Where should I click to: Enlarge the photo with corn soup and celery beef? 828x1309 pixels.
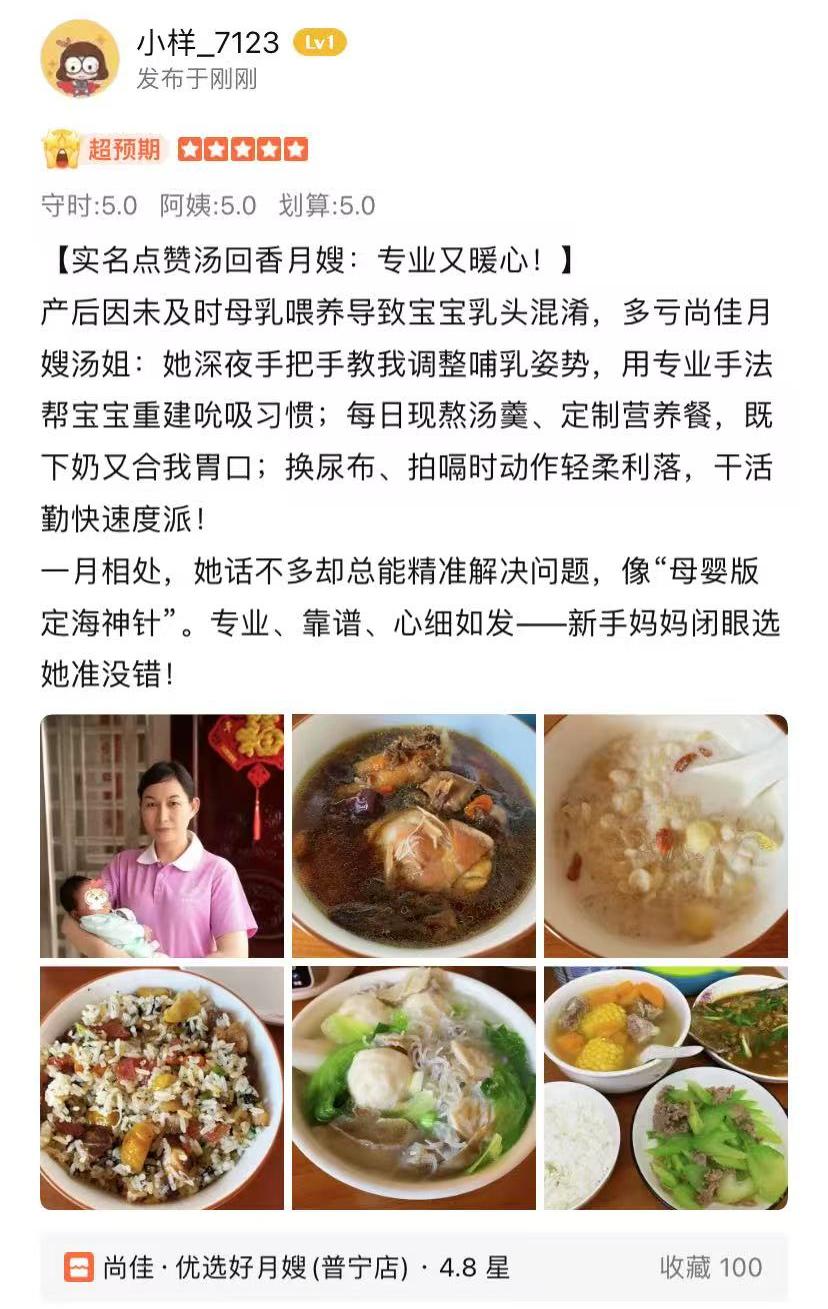pos(665,1088)
